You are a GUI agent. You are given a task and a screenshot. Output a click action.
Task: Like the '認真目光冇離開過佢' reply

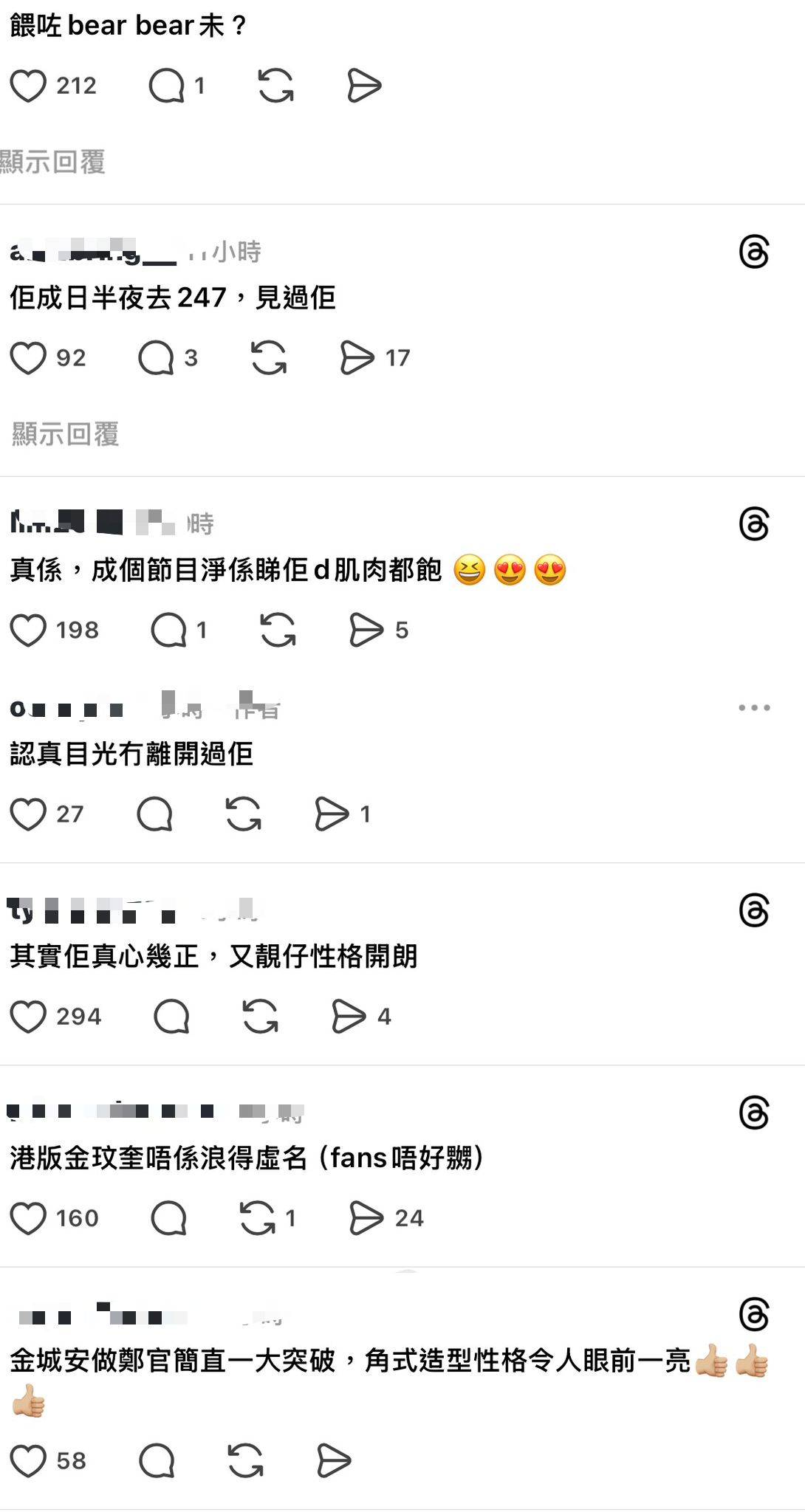coord(29,814)
